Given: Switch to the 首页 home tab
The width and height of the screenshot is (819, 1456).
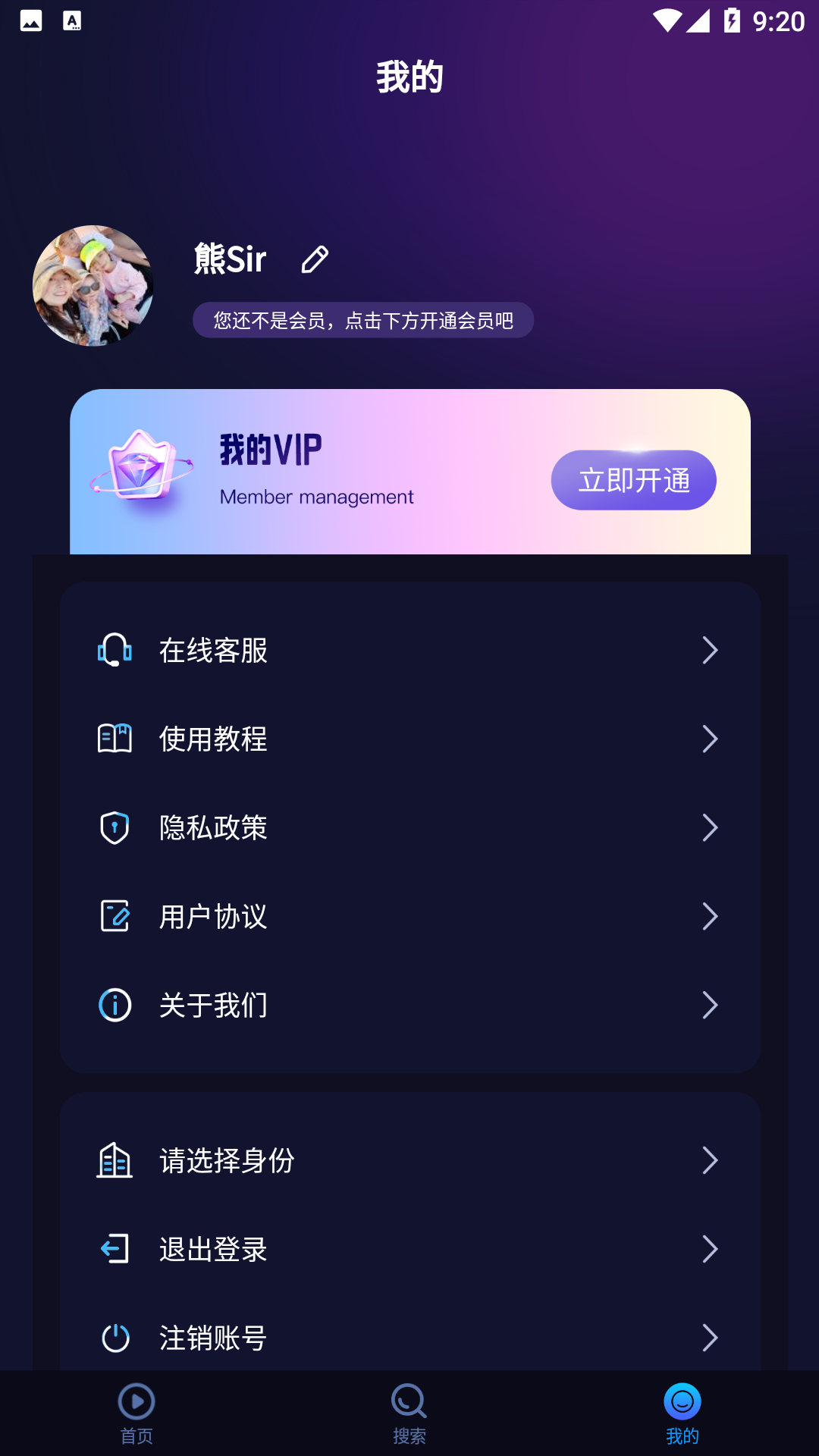Looking at the screenshot, I should pos(136,1412).
